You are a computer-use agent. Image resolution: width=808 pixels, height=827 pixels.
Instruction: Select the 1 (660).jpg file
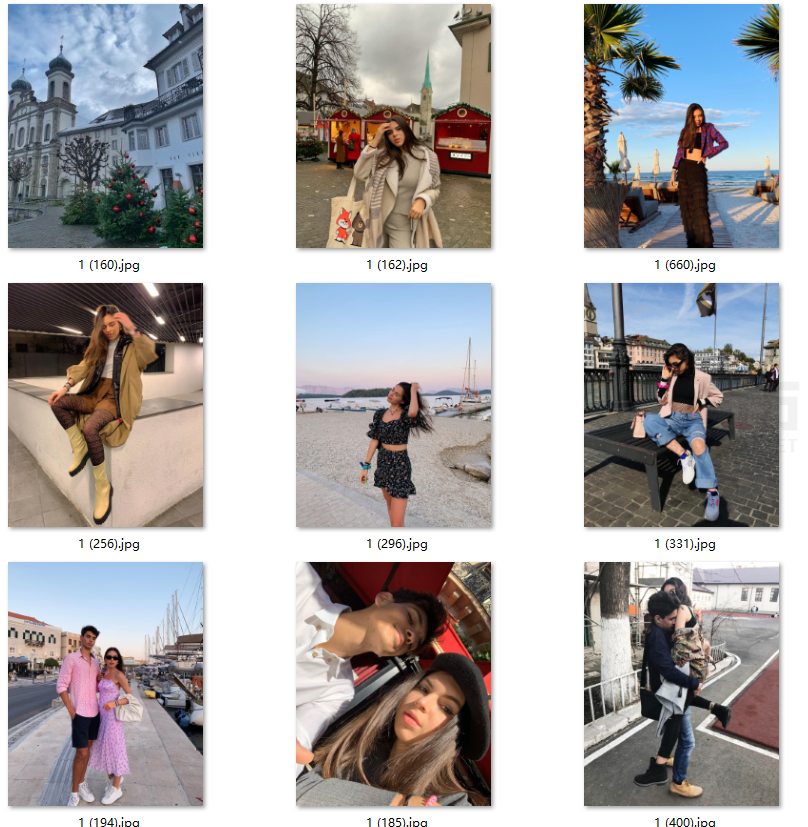pos(681,126)
